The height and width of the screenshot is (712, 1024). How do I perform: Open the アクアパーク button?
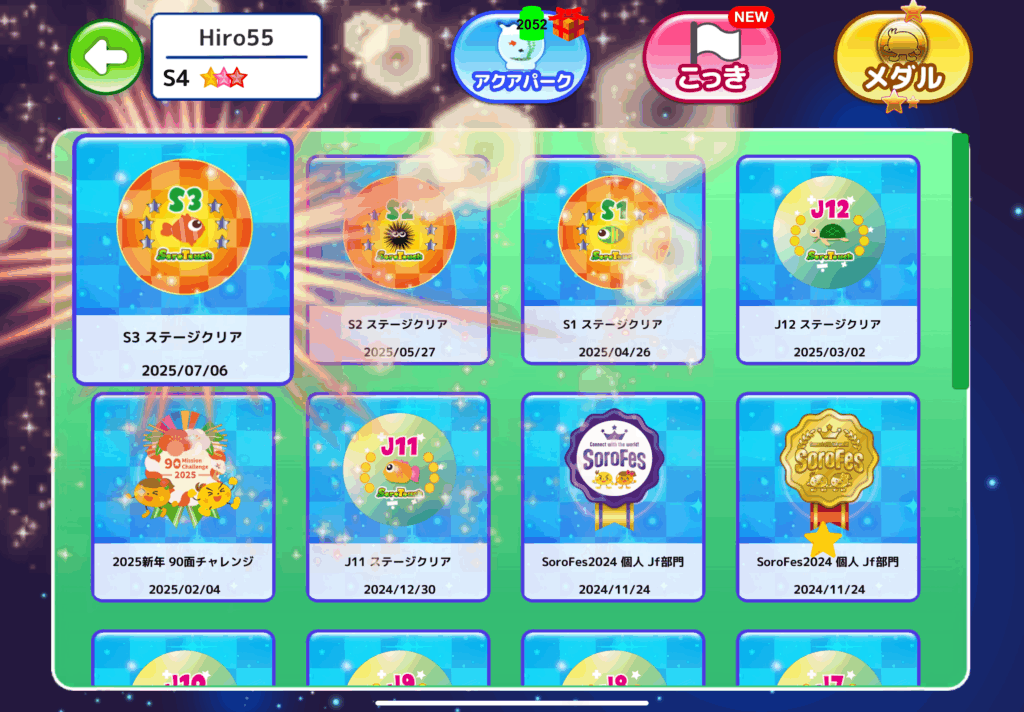click(x=521, y=60)
